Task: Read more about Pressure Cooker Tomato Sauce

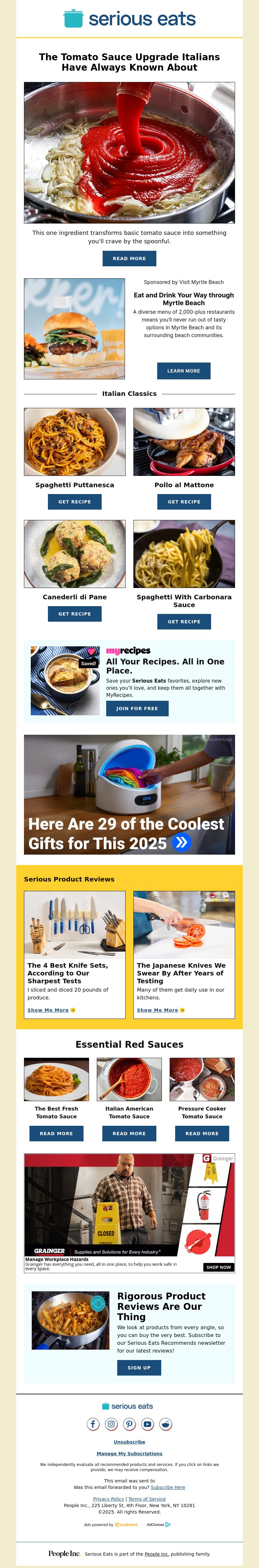Action: (202, 1133)
